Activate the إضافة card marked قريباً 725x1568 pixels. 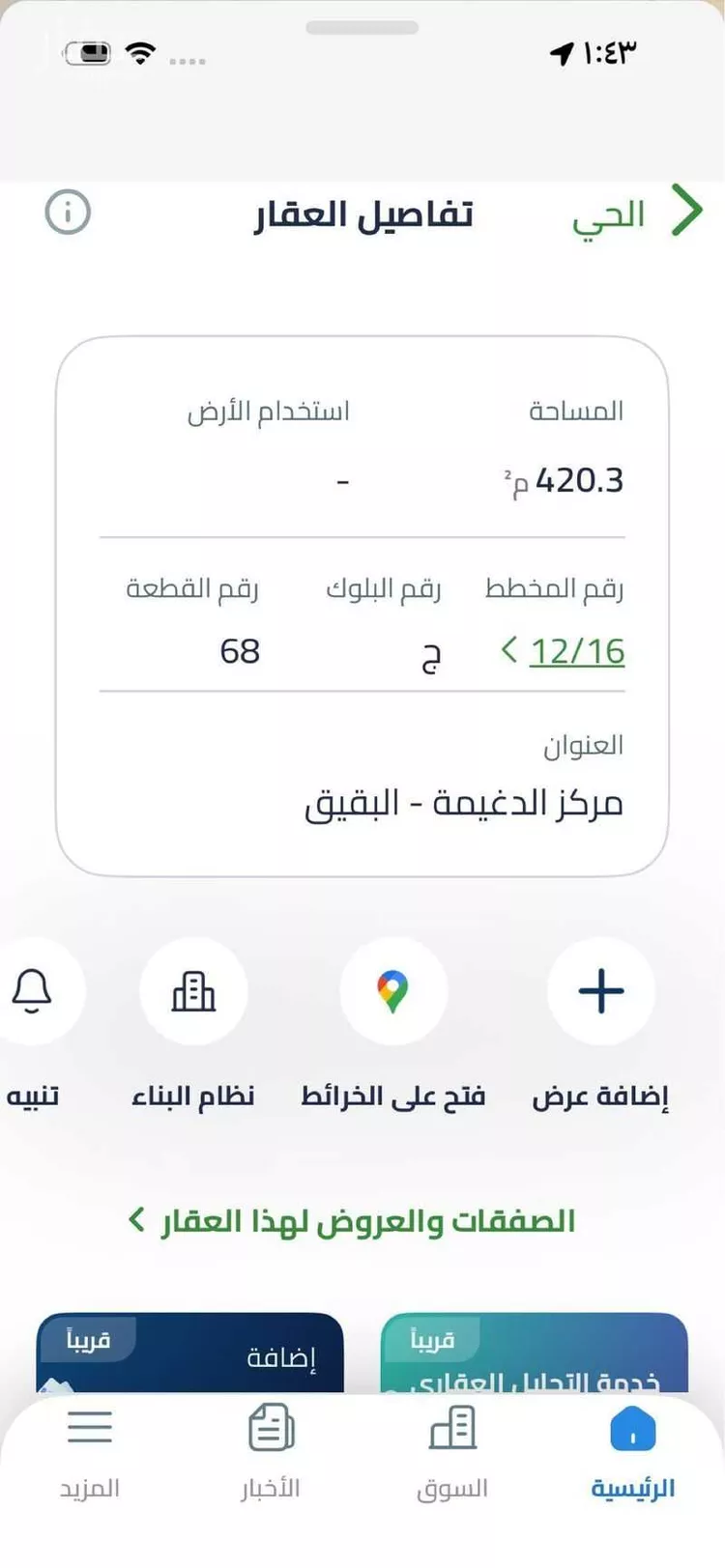click(x=188, y=1353)
